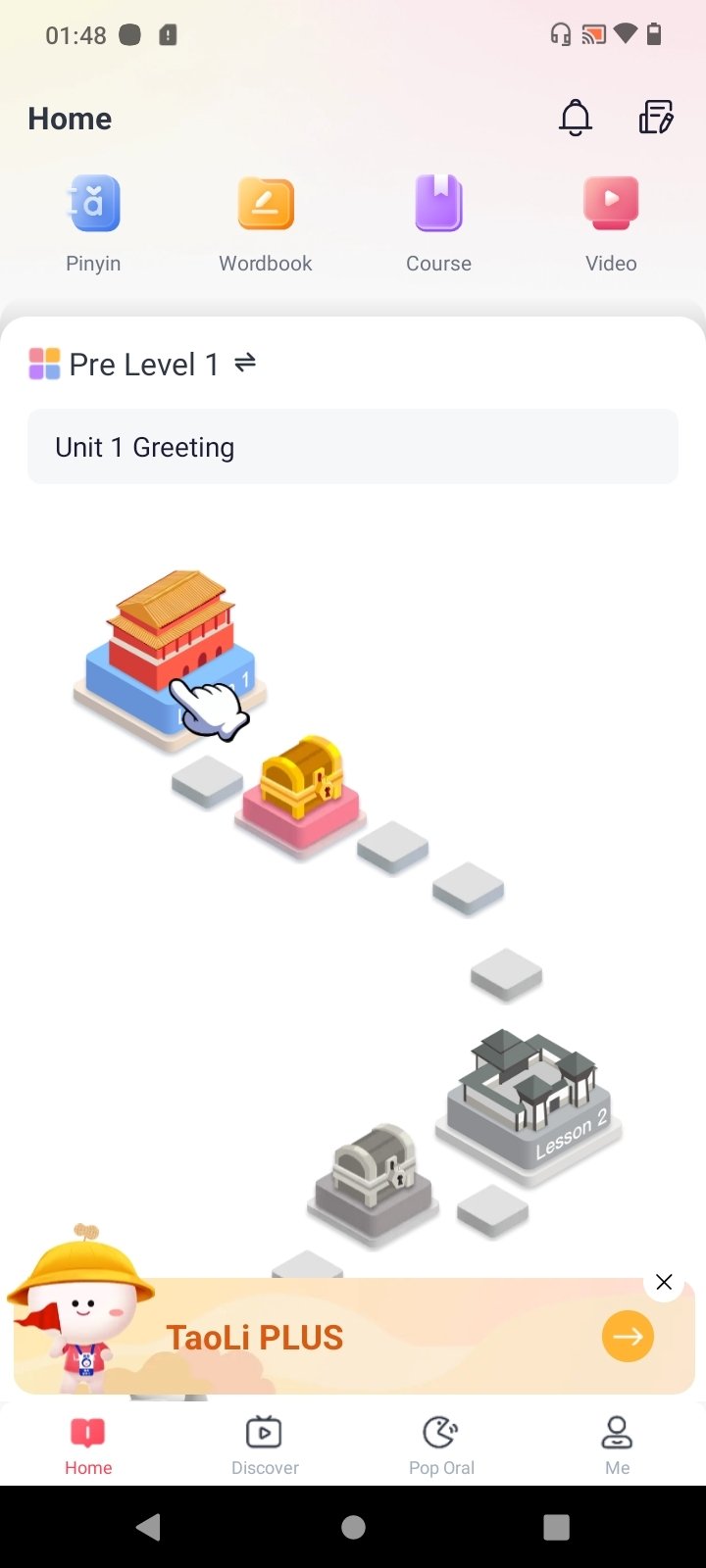Open the TaoLi PLUS banner arrow
Viewport: 706px width, 1568px height.
(628, 1336)
